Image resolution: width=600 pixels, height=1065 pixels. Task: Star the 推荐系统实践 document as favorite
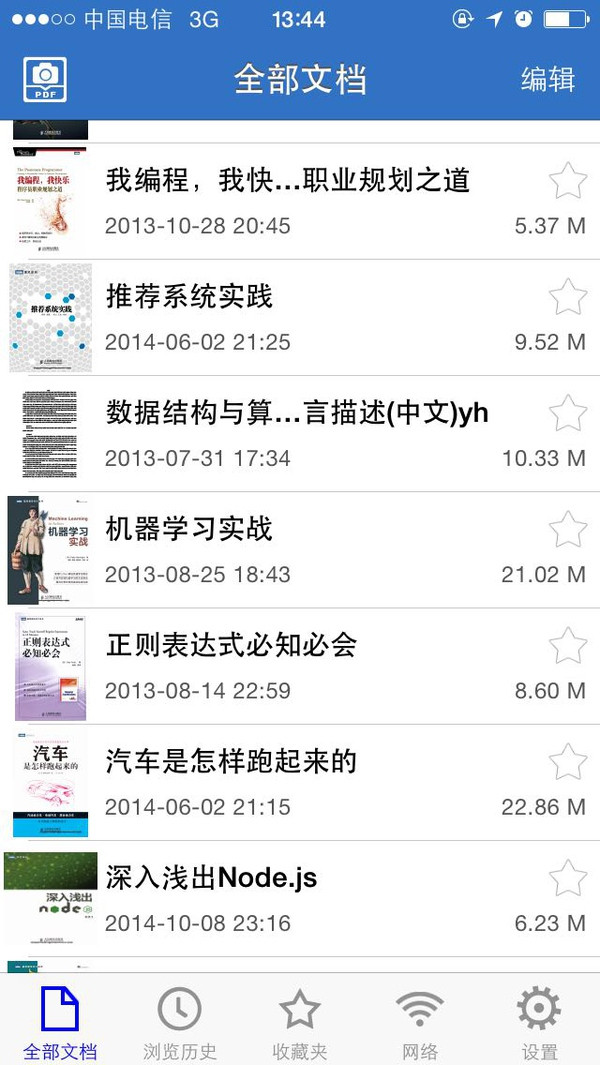click(x=568, y=297)
